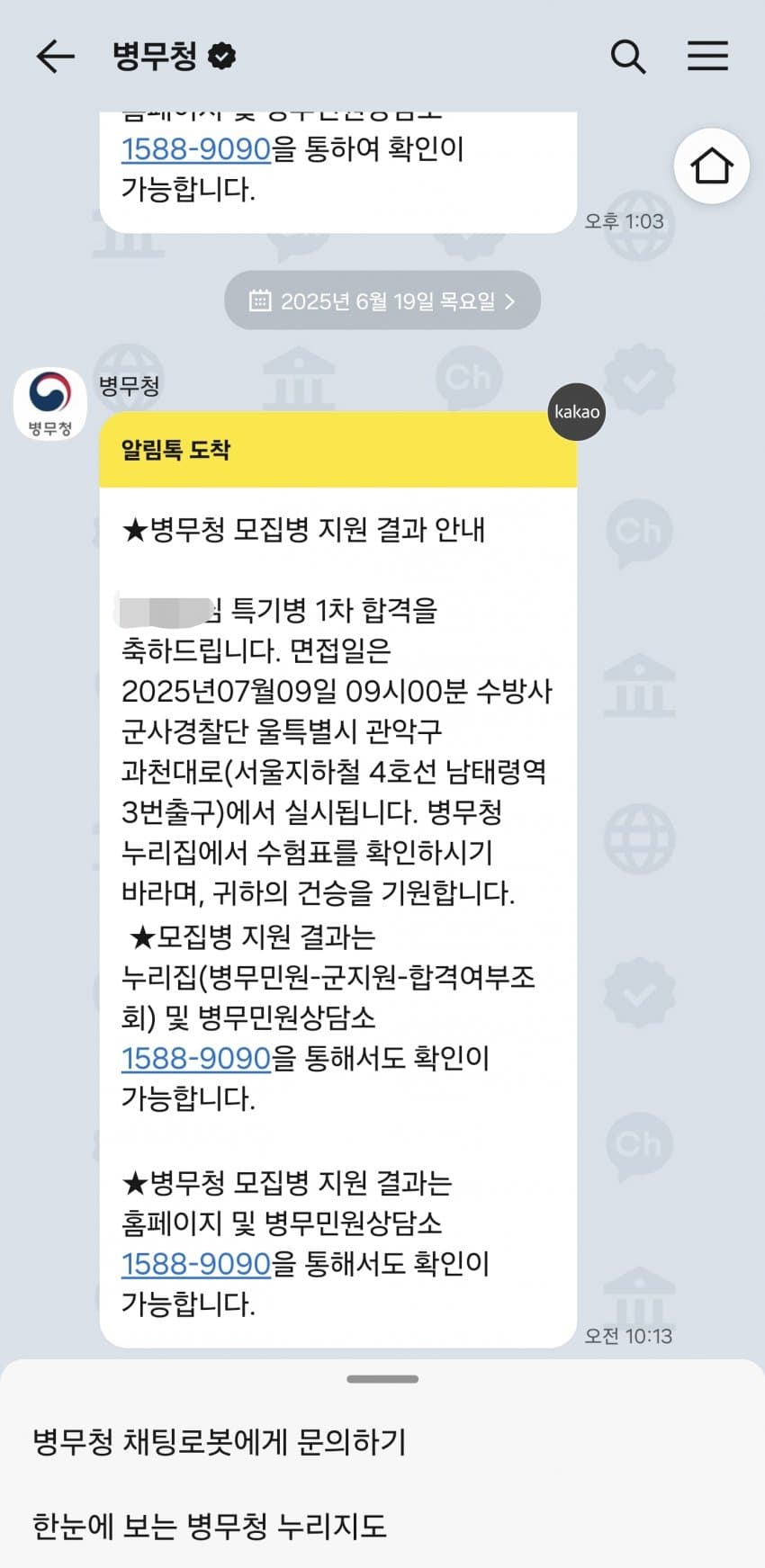Open the hamburger menu
The width and height of the screenshot is (765, 1568).
click(x=707, y=57)
